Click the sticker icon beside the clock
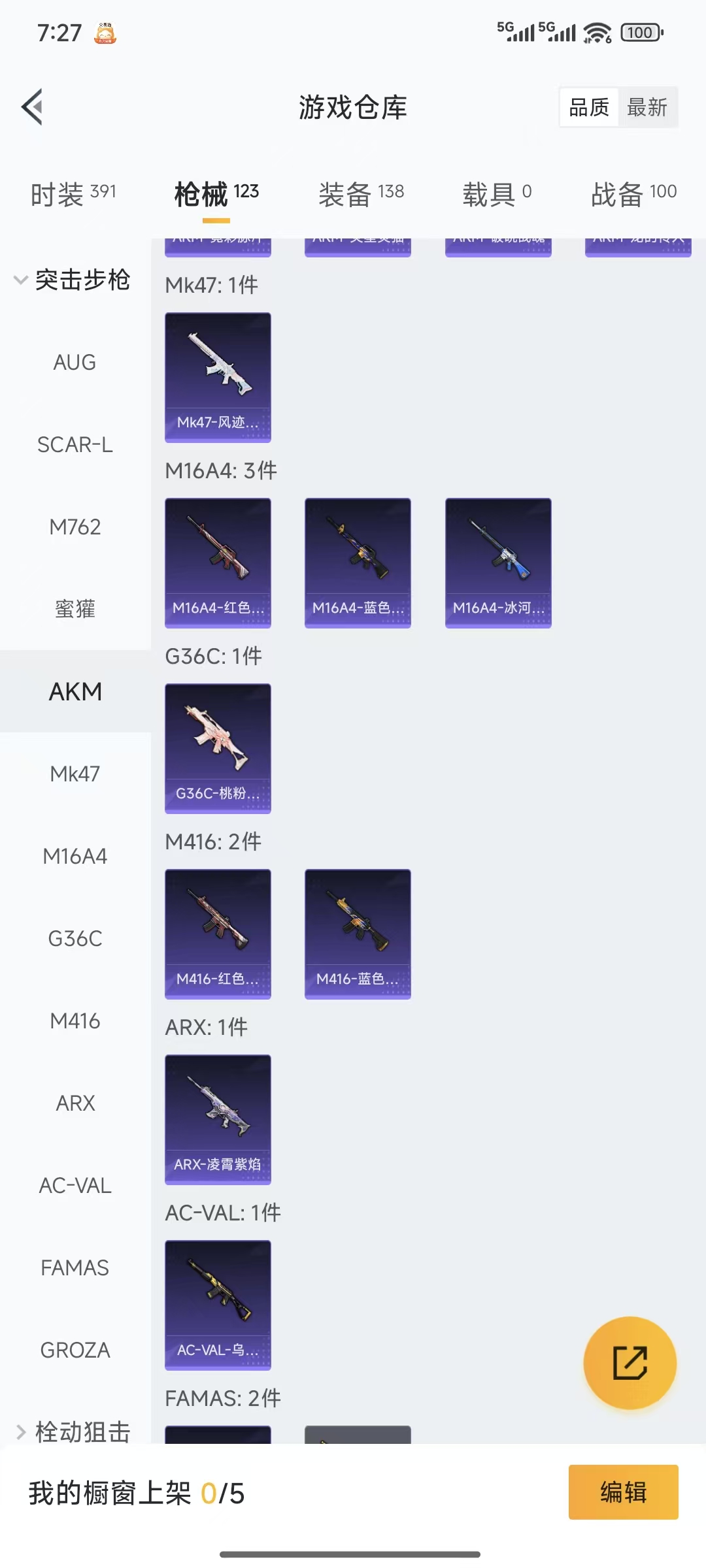This screenshot has height=1568, width=706. click(105, 33)
